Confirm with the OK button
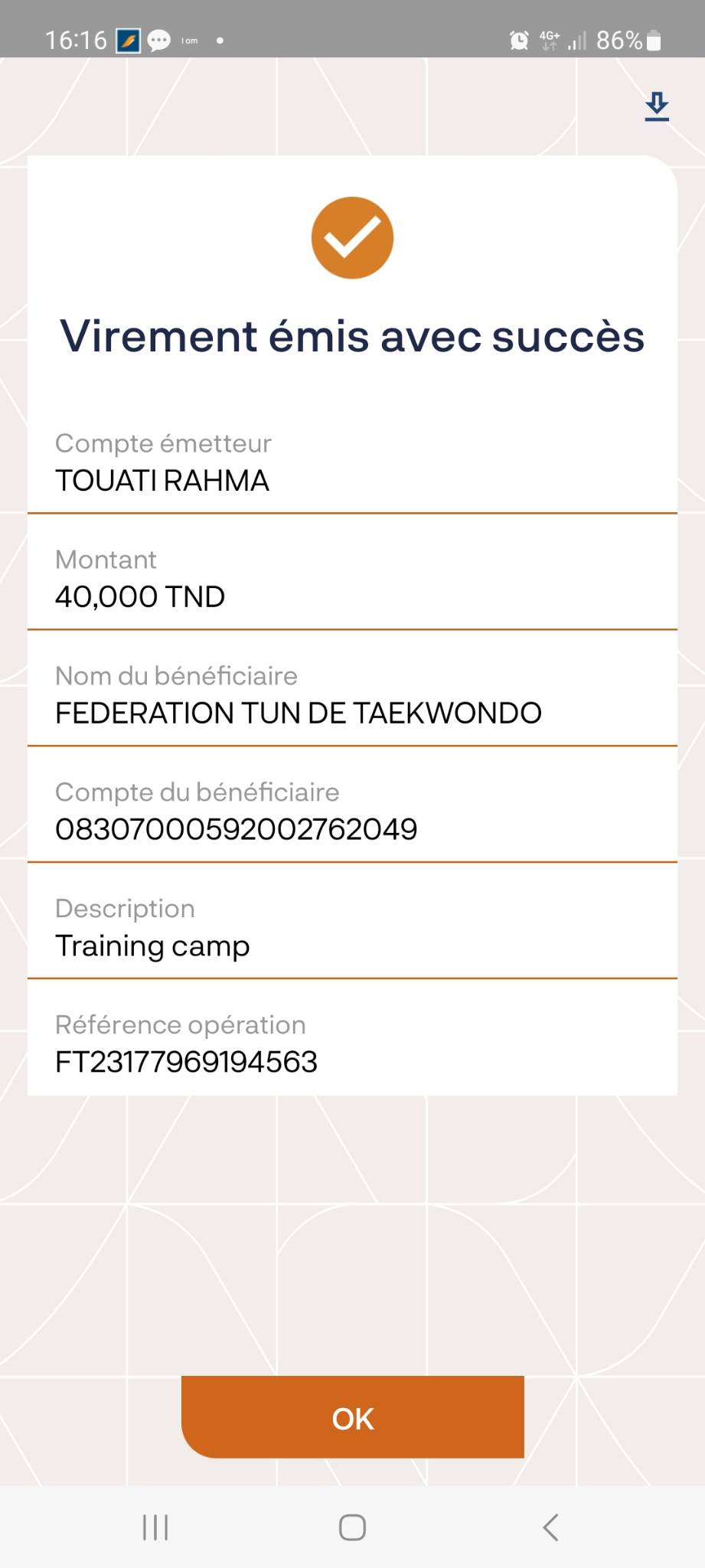Image resolution: width=705 pixels, height=1568 pixels. [352, 1417]
